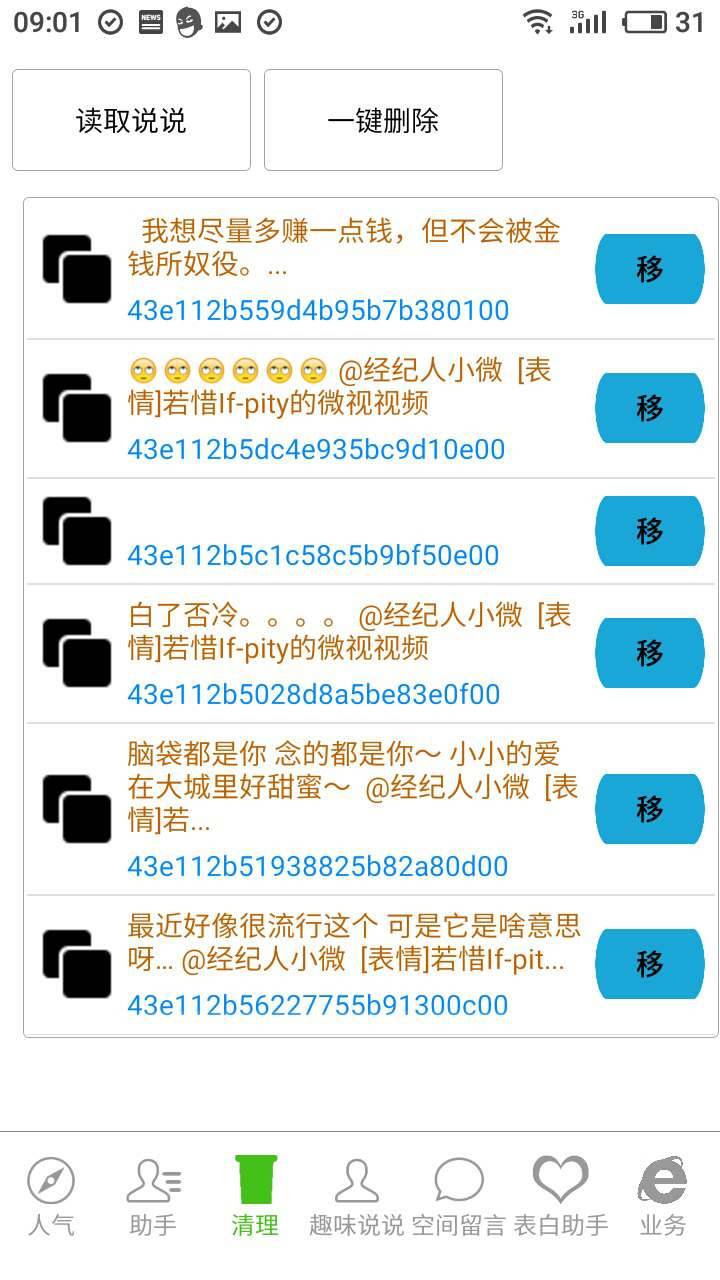This screenshot has width=720, height=1280.
Task: Tap 移 for the post 白了否冷
Action: [x=649, y=653]
